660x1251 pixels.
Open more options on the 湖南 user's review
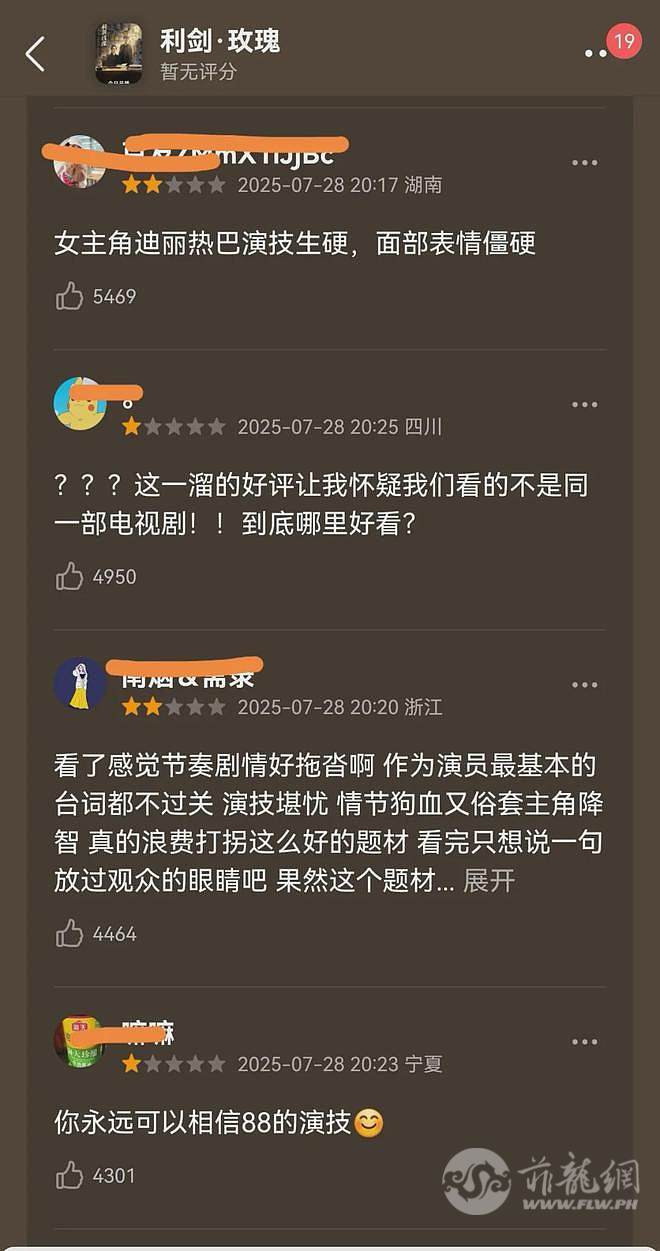(584, 163)
